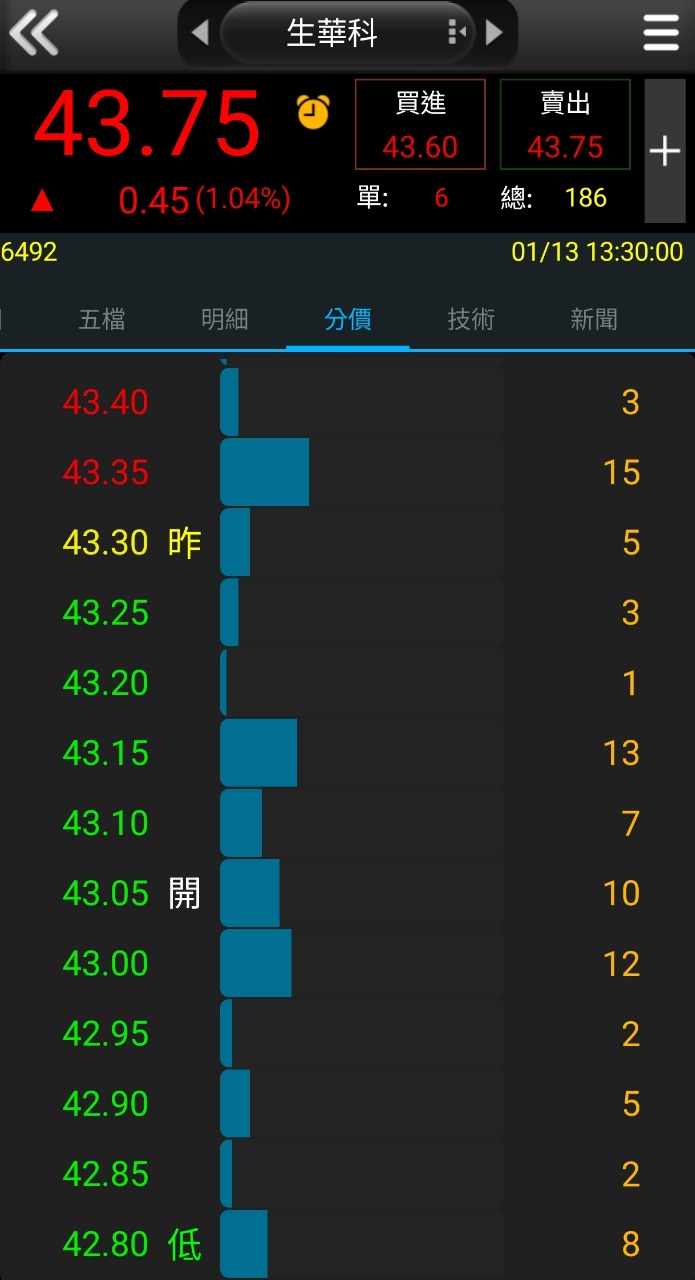Tap the 買進 buy button at 43.60
Screen dimensions: 695x1280
[420, 125]
